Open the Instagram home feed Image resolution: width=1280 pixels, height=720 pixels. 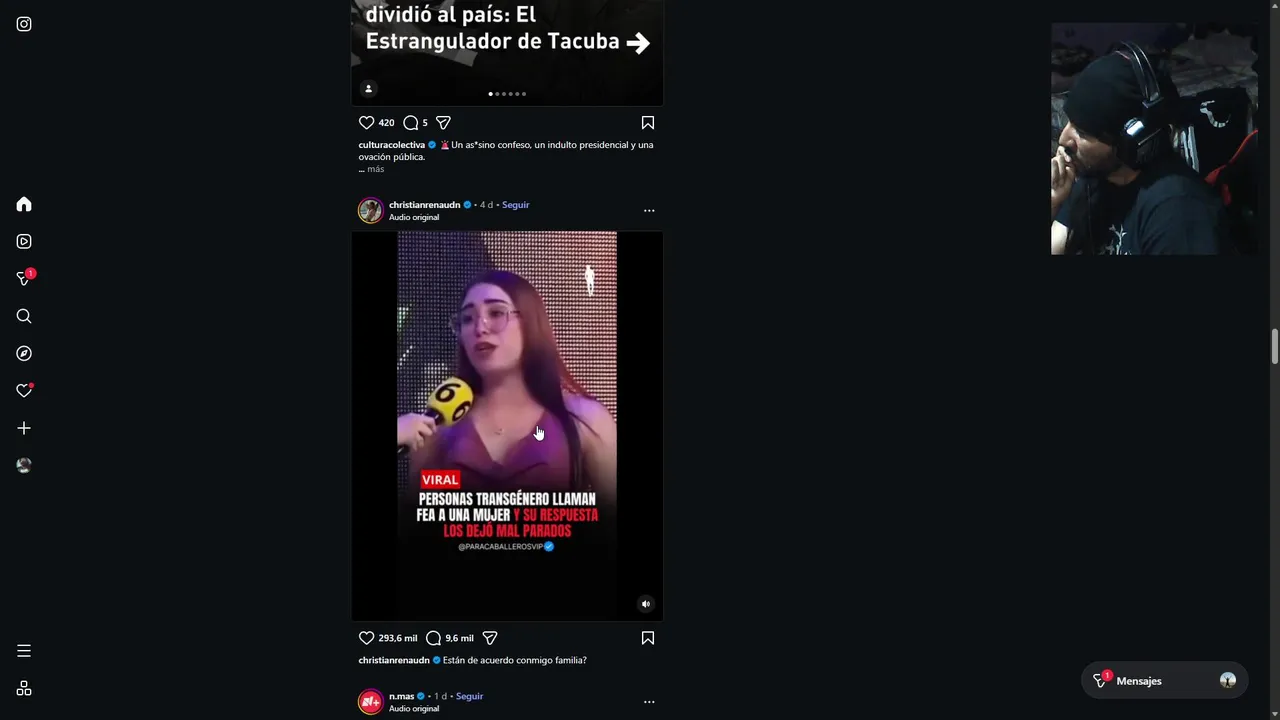tap(24, 204)
